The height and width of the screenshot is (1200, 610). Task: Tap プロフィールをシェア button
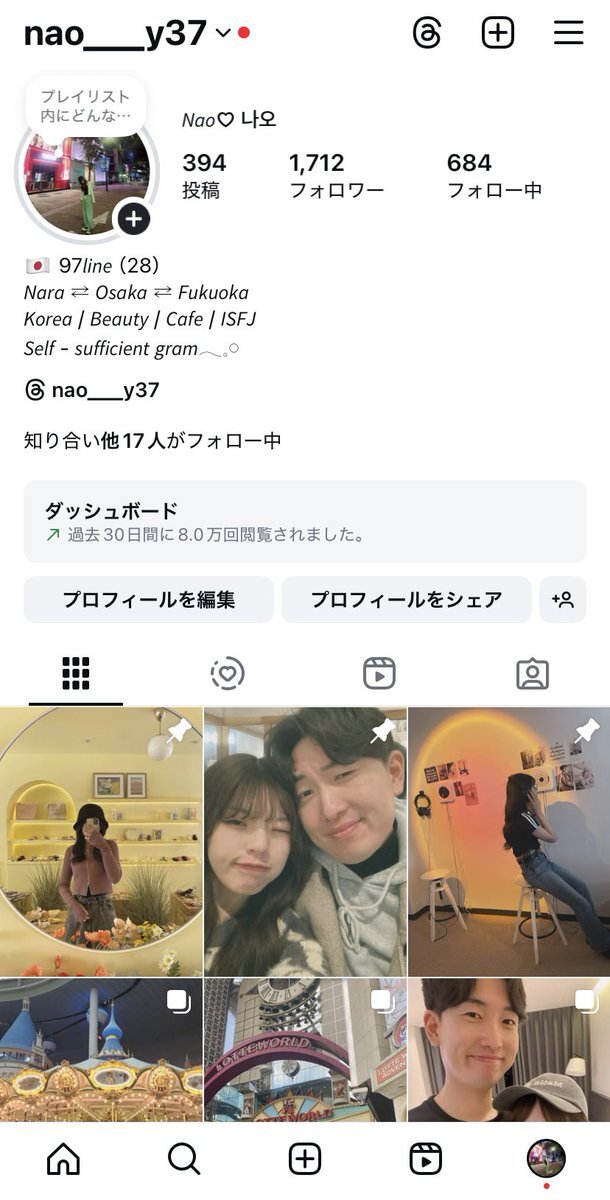pos(406,600)
